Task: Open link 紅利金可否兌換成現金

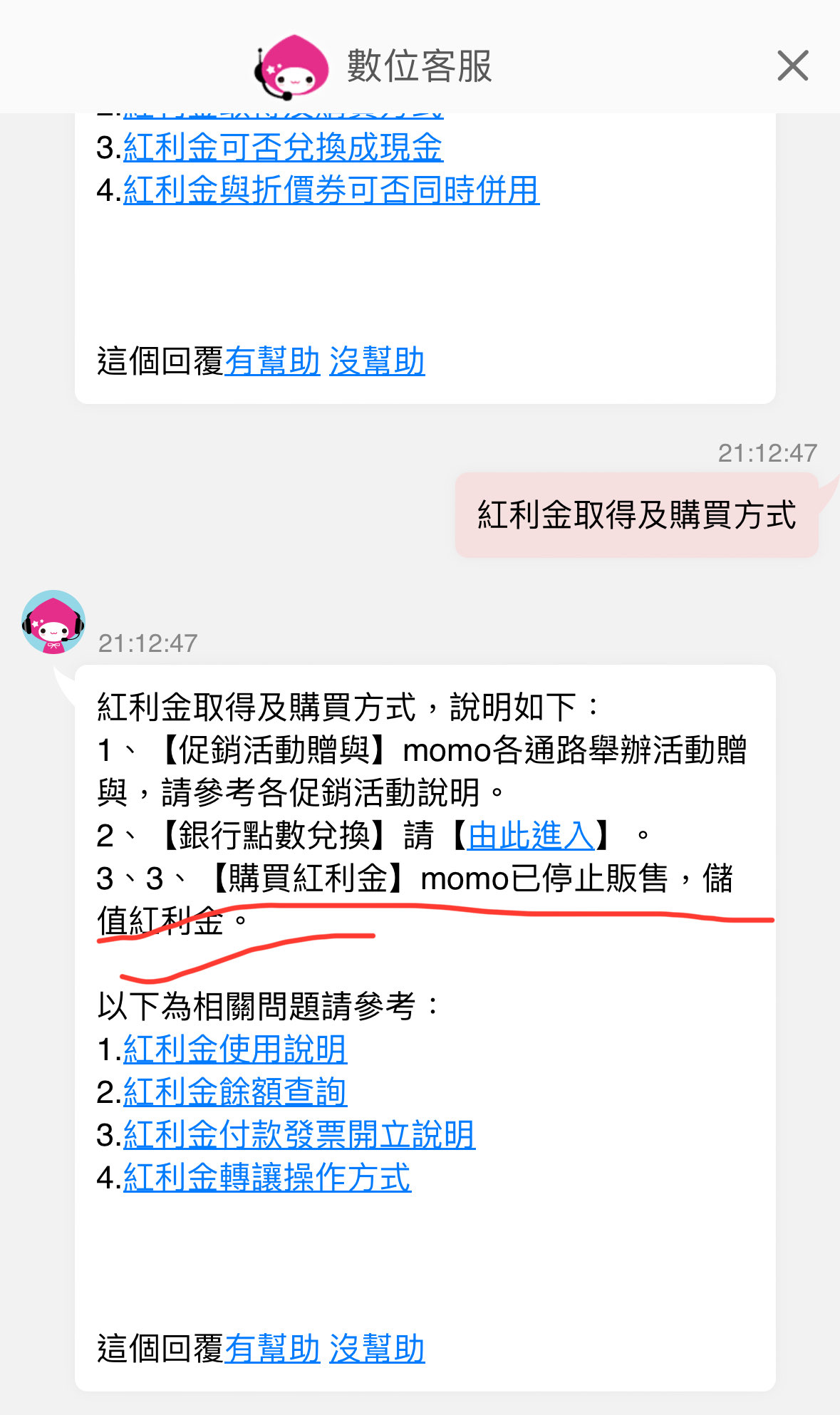Action: coord(283,148)
